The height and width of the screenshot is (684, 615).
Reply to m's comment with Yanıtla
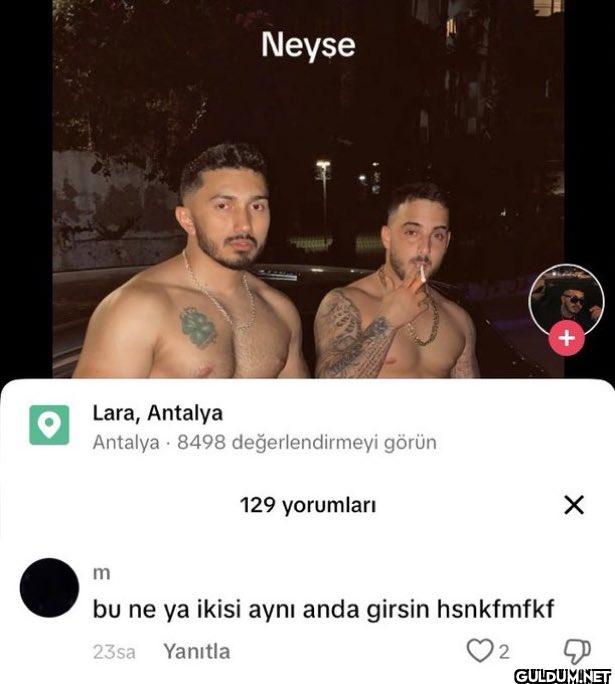tap(196, 652)
